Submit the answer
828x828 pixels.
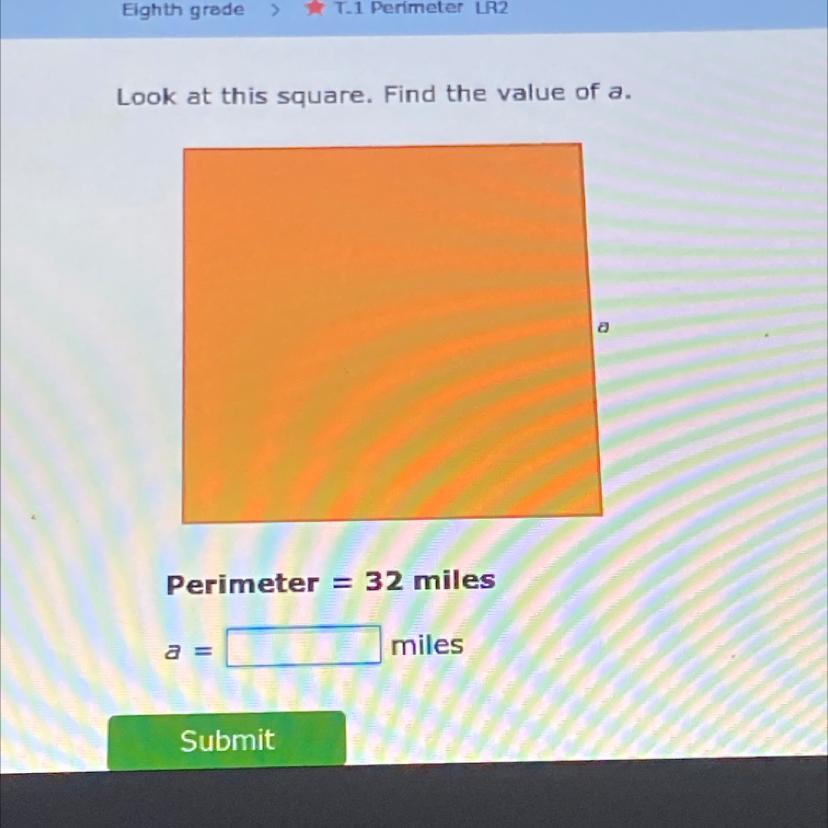227,740
